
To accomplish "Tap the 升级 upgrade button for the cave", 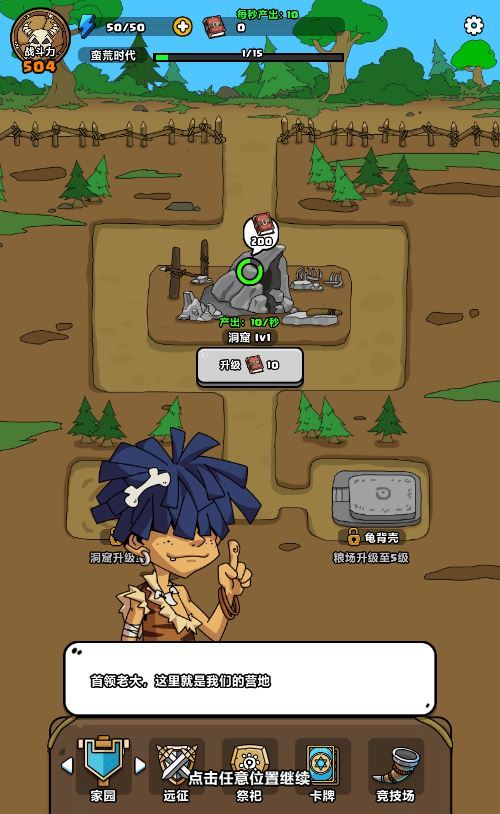I will coord(250,366).
